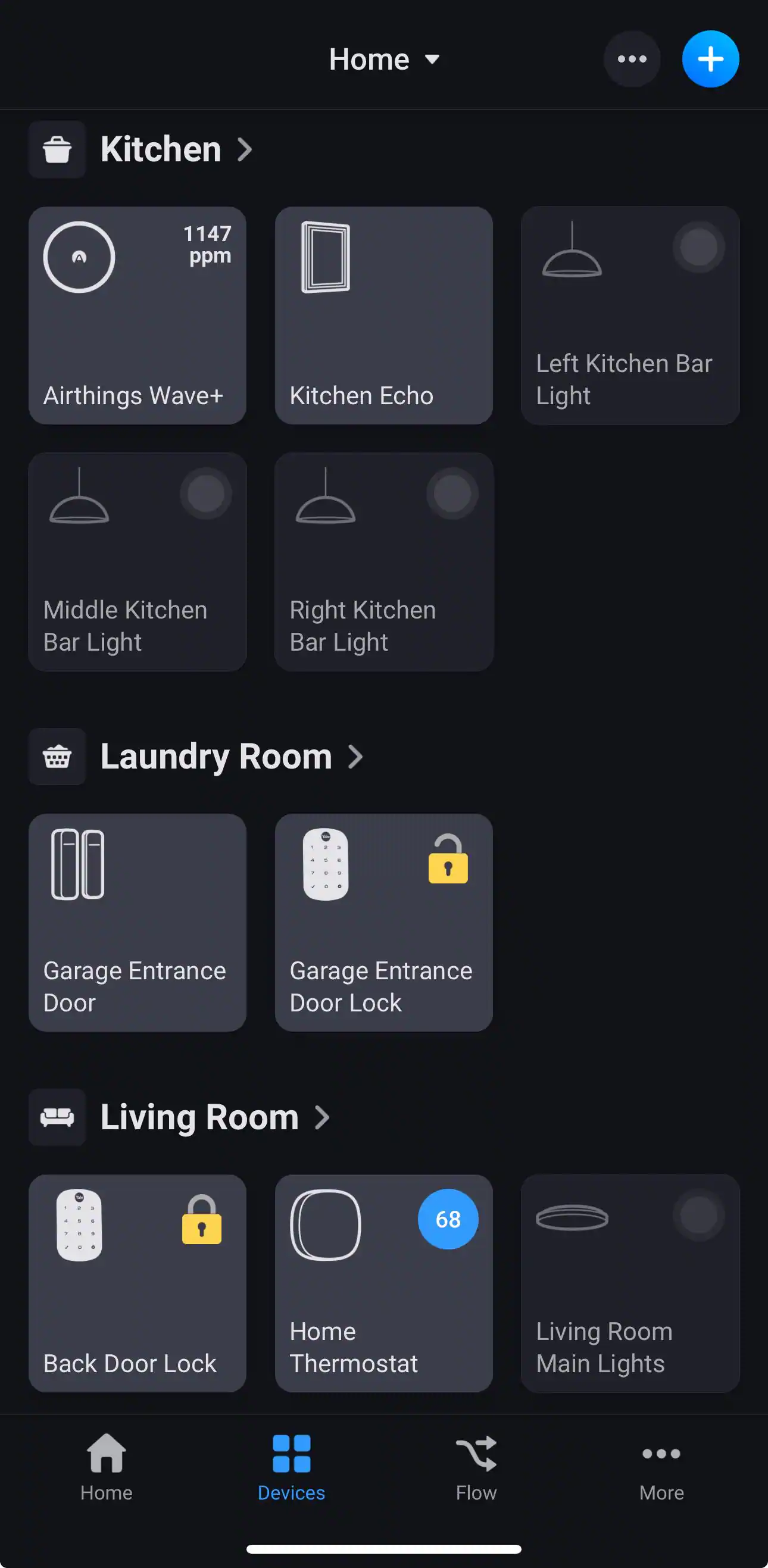Image resolution: width=768 pixels, height=1568 pixels.
Task: Open the Home location dropdown
Action: click(383, 59)
